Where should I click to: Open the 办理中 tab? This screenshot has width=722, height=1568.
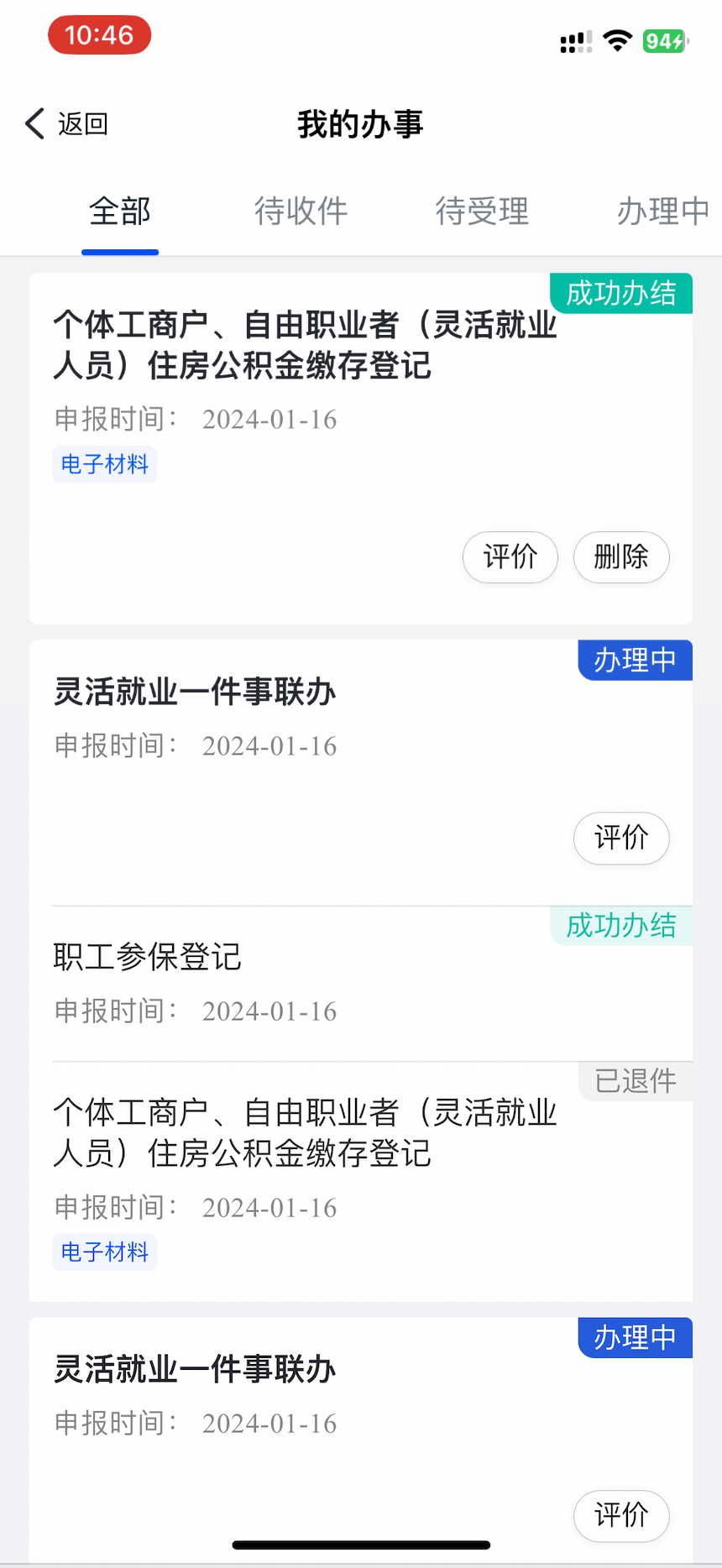[x=663, y=211]
